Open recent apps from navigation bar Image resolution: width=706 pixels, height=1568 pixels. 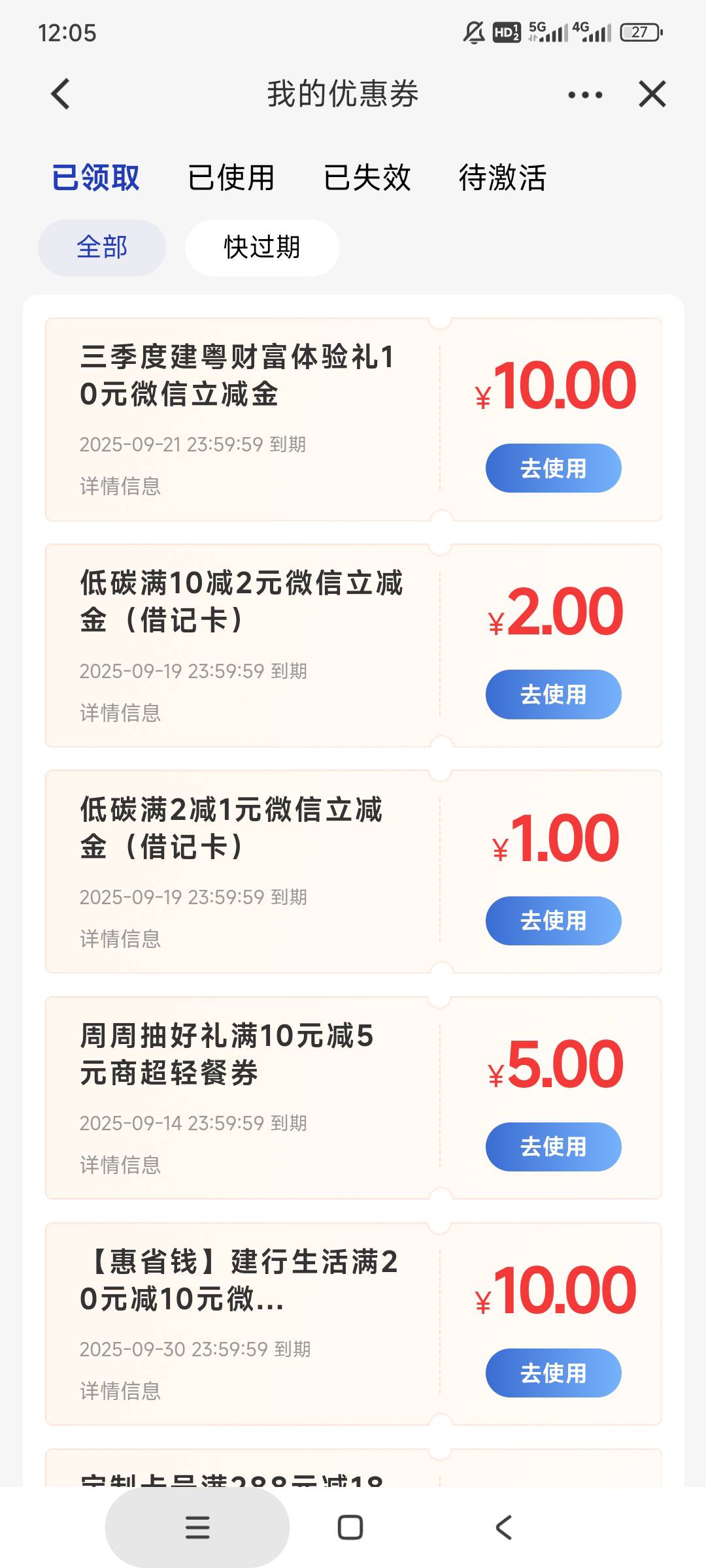click(x=197, y=1527)
